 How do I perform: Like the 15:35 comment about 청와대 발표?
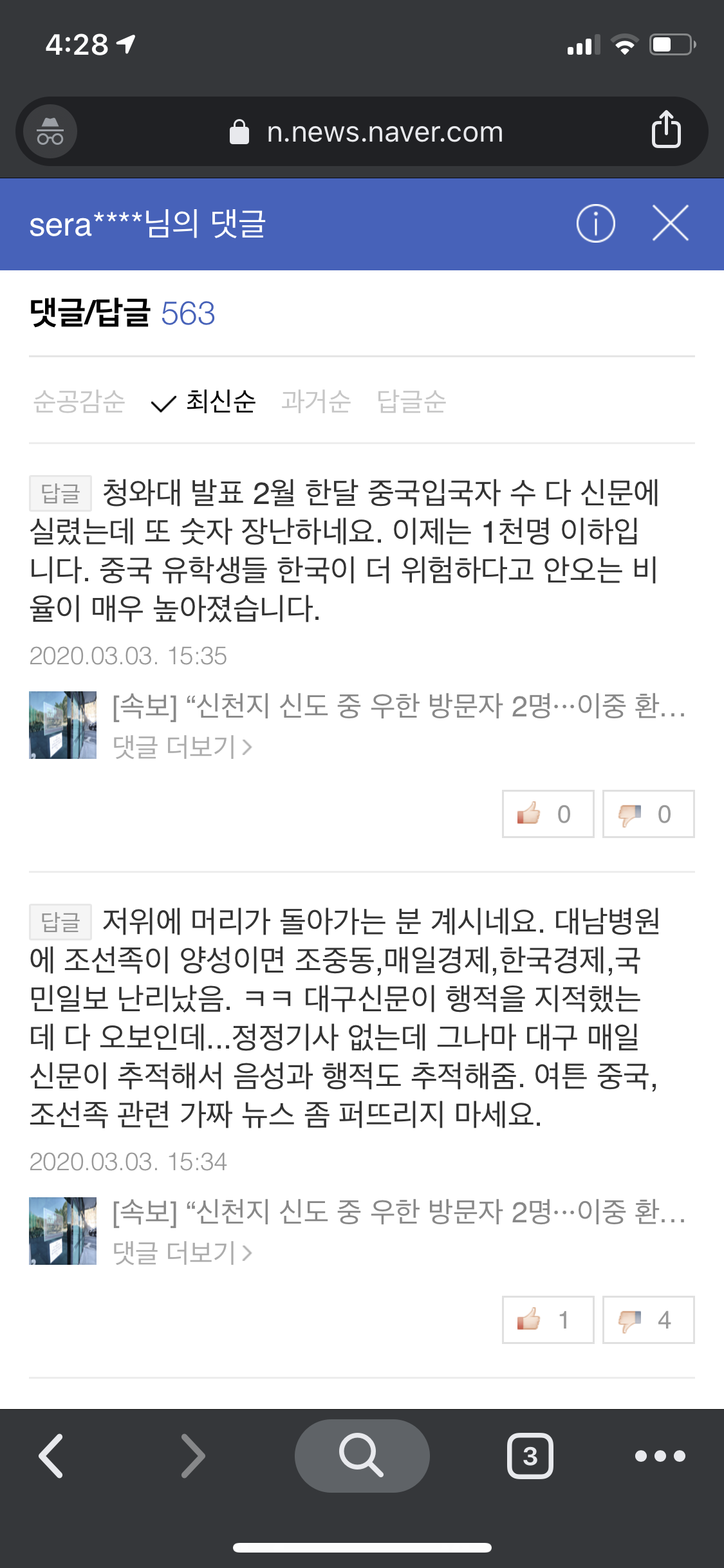pyautogui.click(x=548, y=814)
